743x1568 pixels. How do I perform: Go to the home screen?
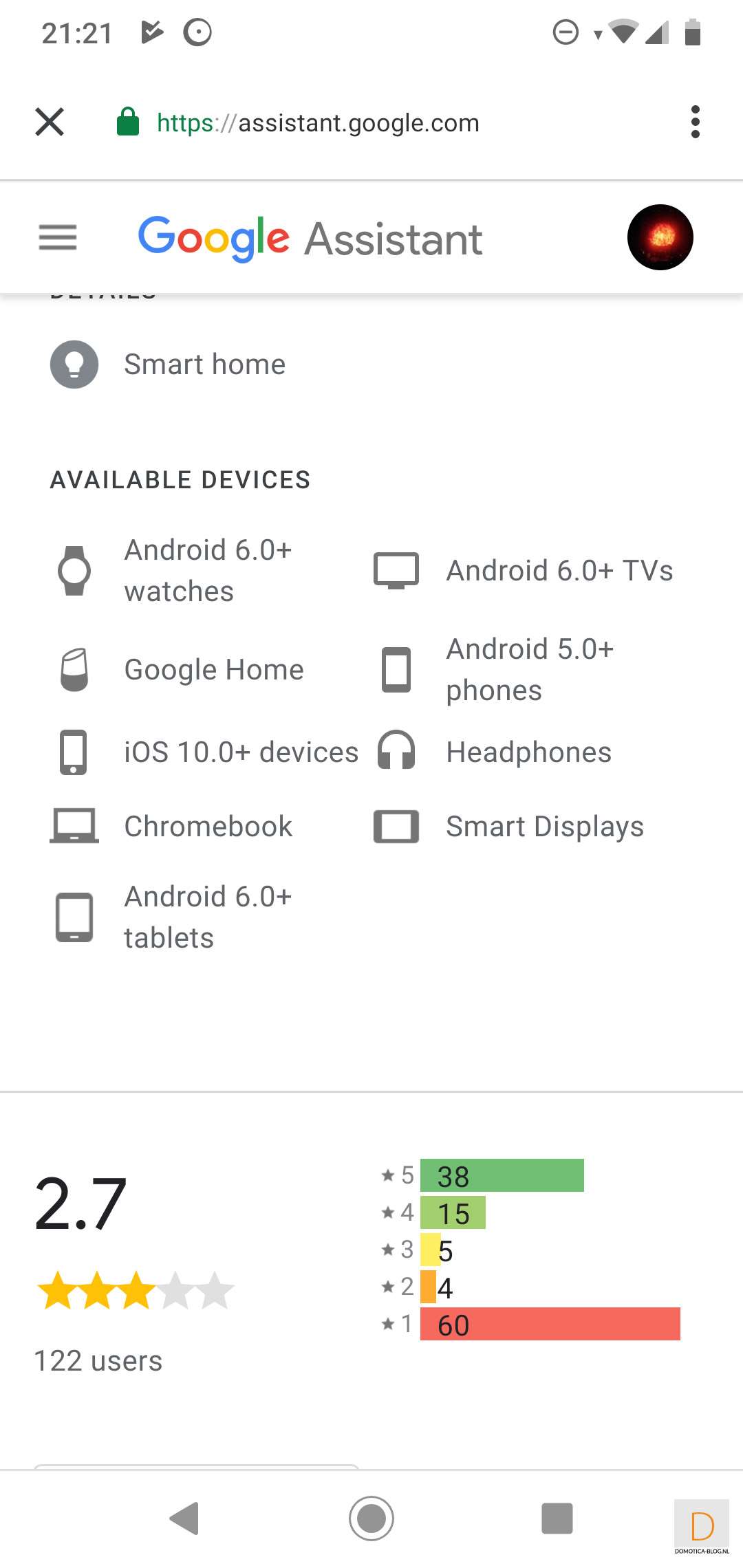coord(371,1518)
